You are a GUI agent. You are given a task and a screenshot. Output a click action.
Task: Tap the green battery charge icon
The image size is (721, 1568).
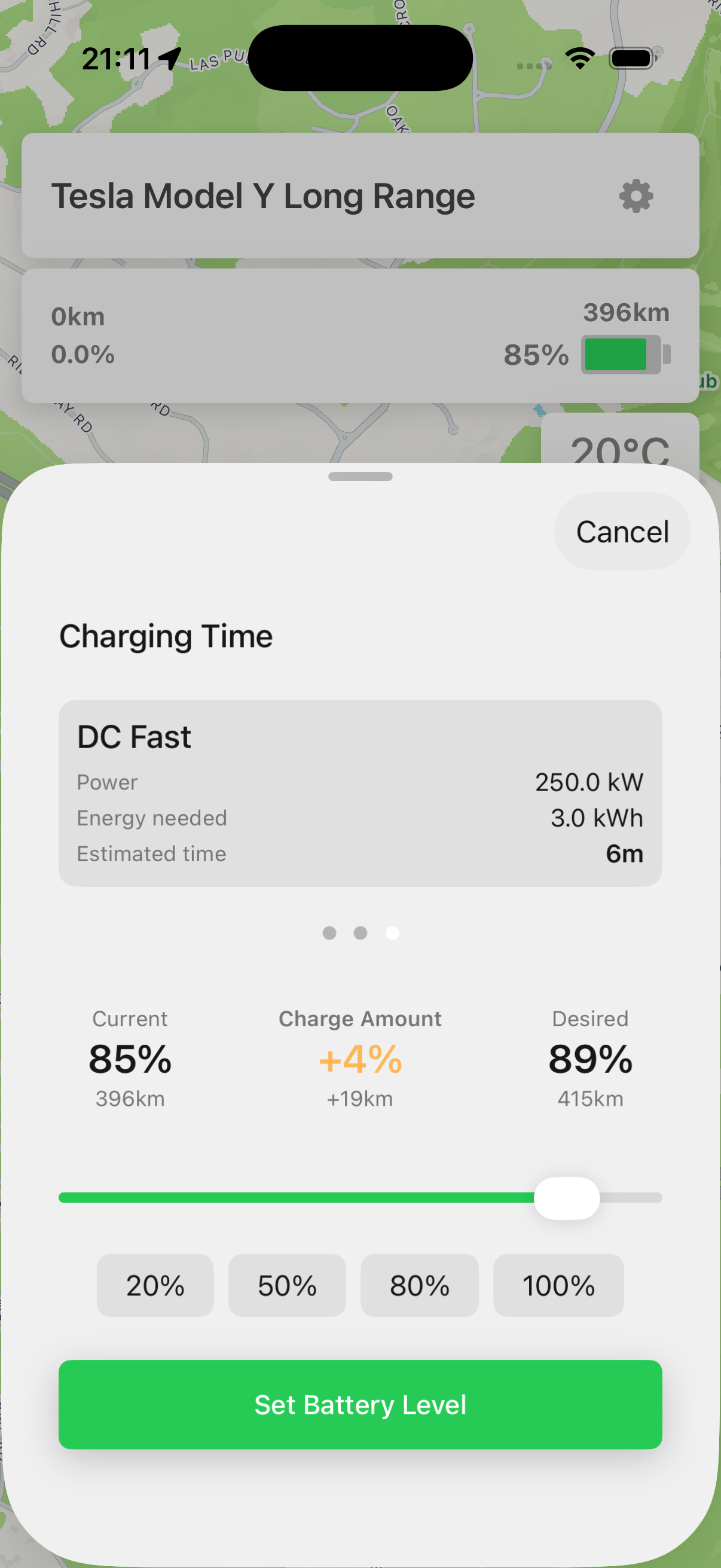[622, 355]
